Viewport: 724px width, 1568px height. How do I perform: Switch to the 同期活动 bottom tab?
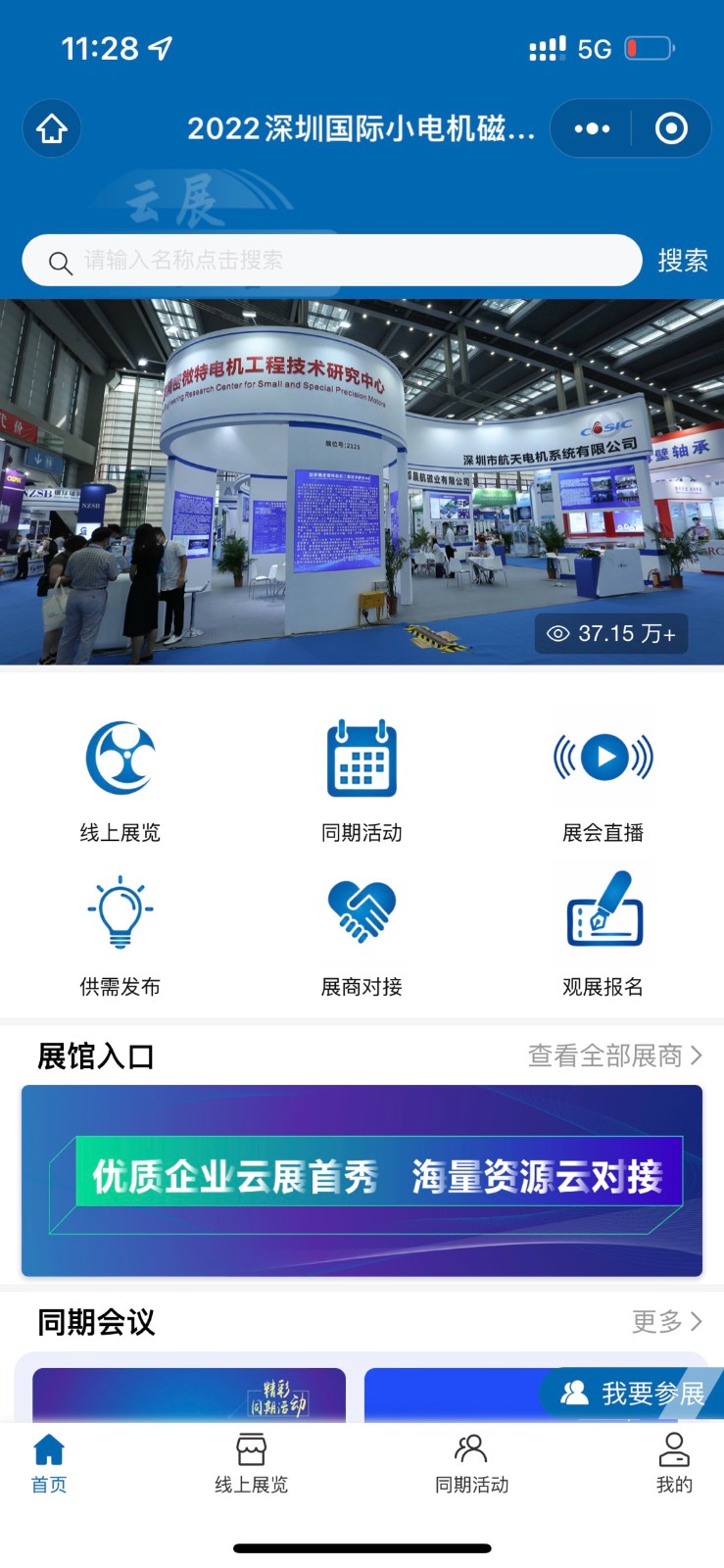tap(471, 1463)
